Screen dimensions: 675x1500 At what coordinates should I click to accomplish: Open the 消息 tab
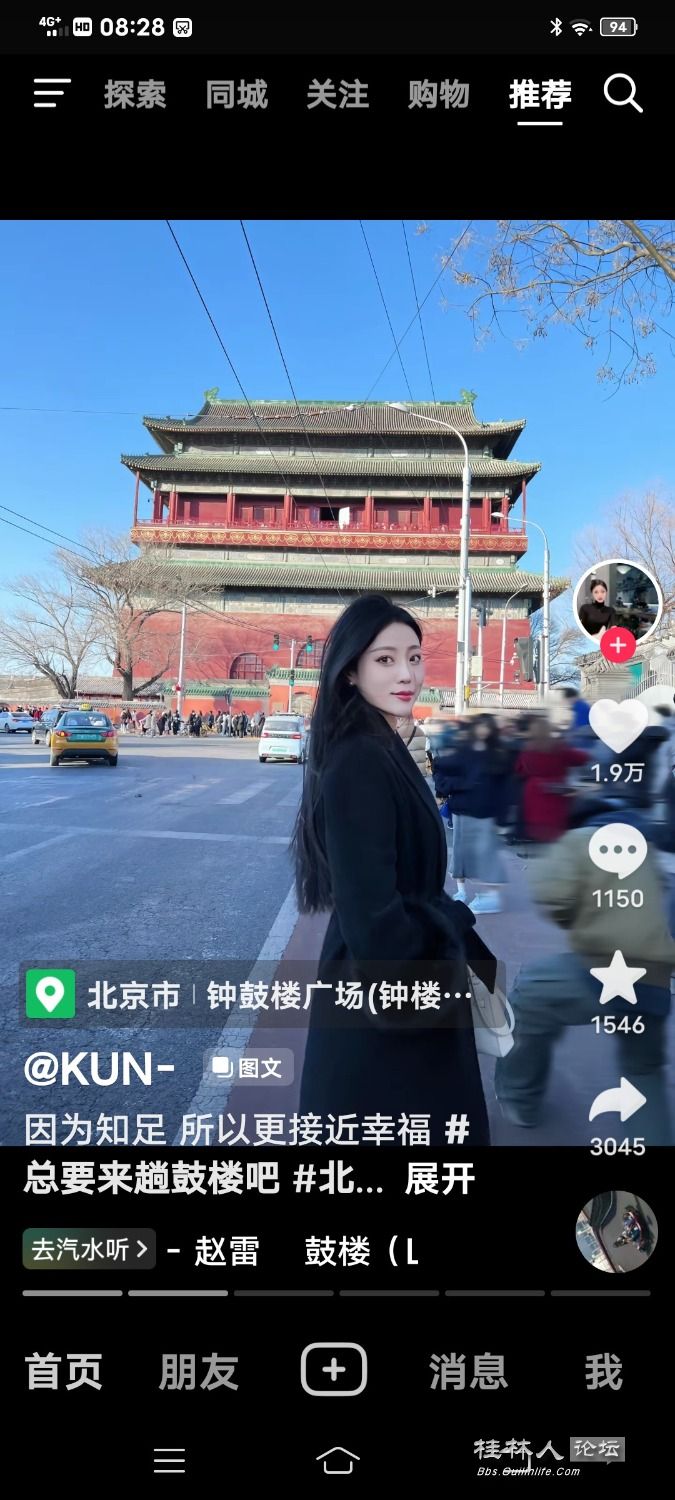point(468,1372)
